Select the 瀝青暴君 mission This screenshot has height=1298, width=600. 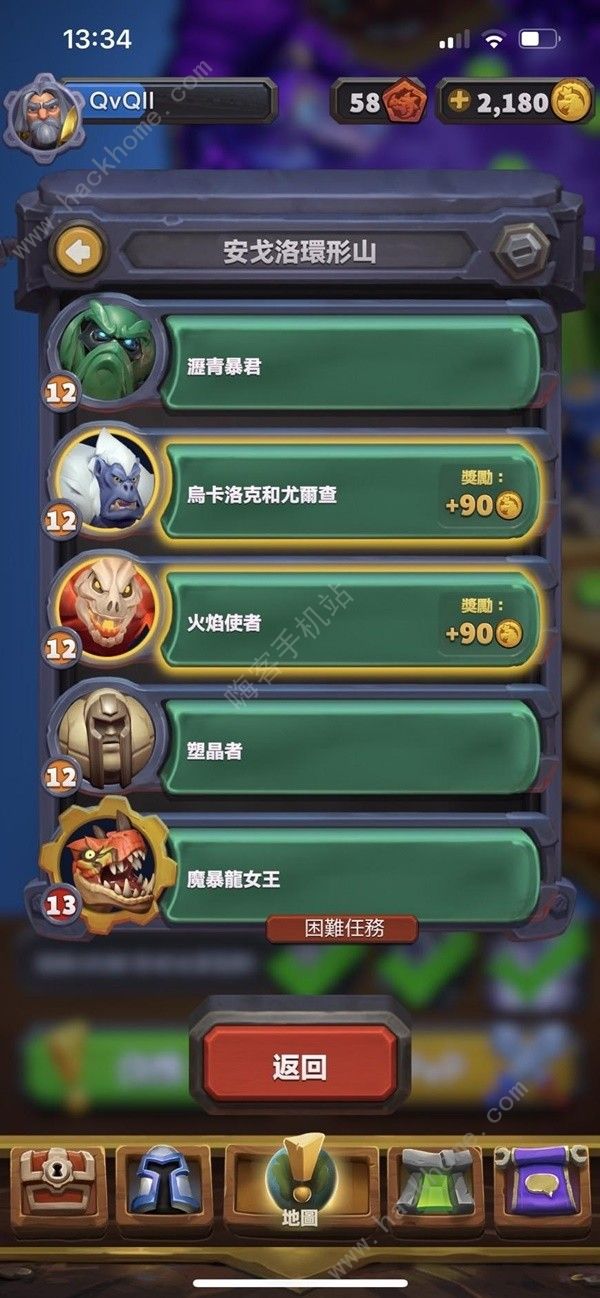pos(350,366)
